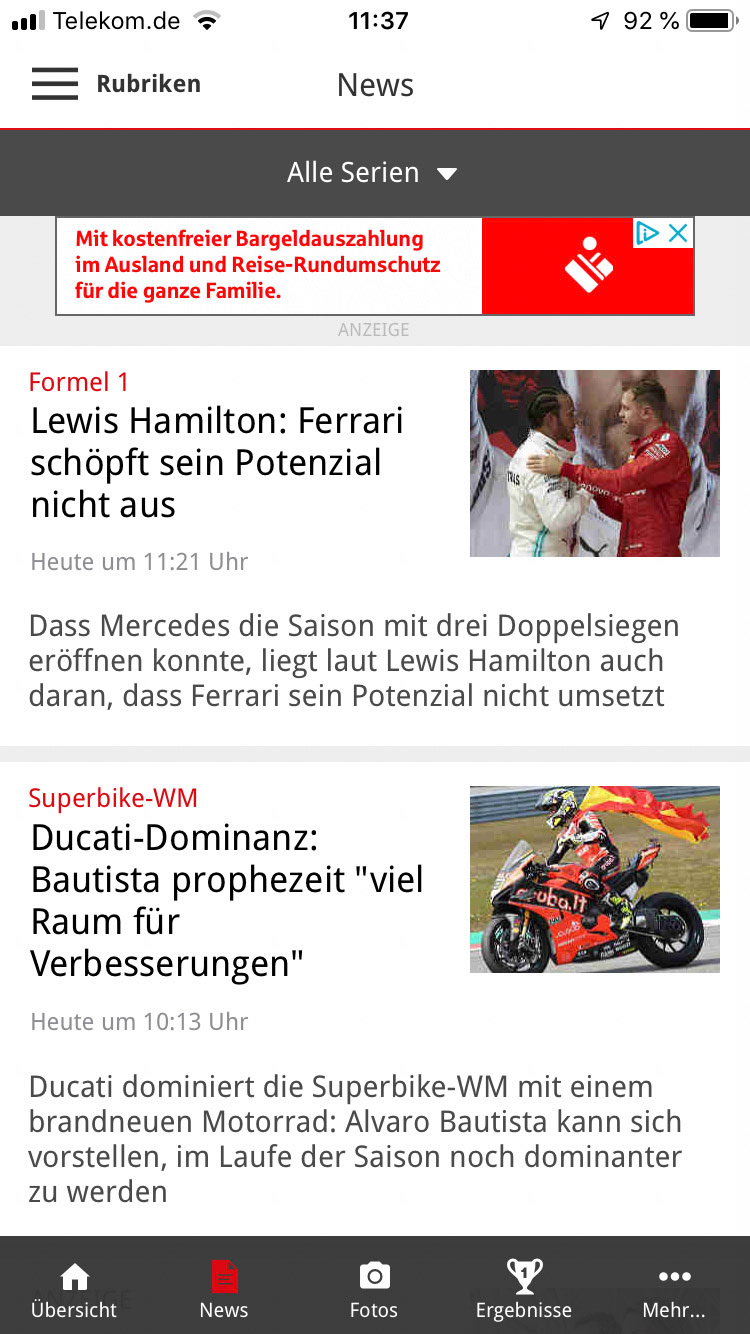Expand the Alle Serien dropdown
The image size is (750, 1334).
point(372,173)
